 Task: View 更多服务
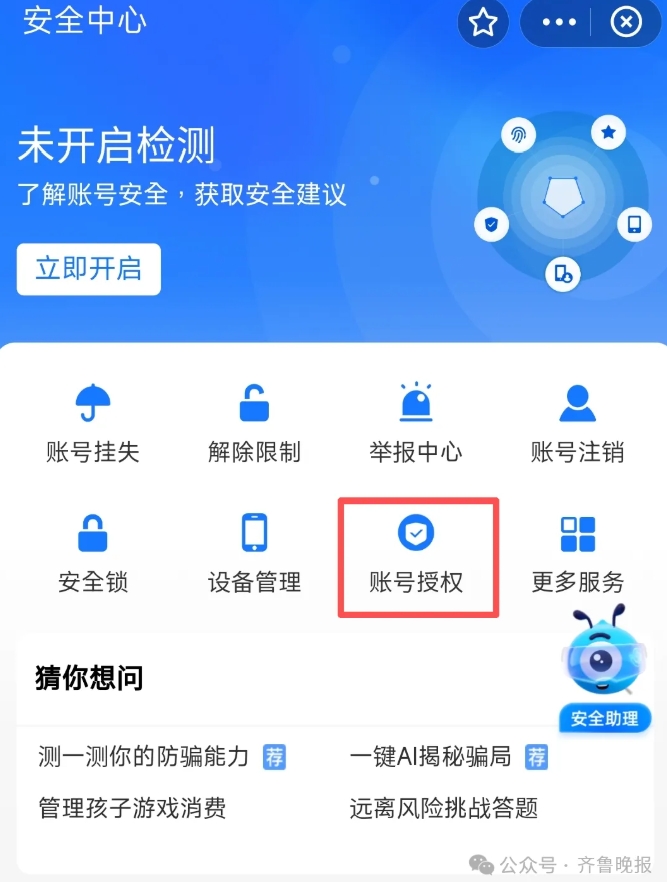(577, 553)
